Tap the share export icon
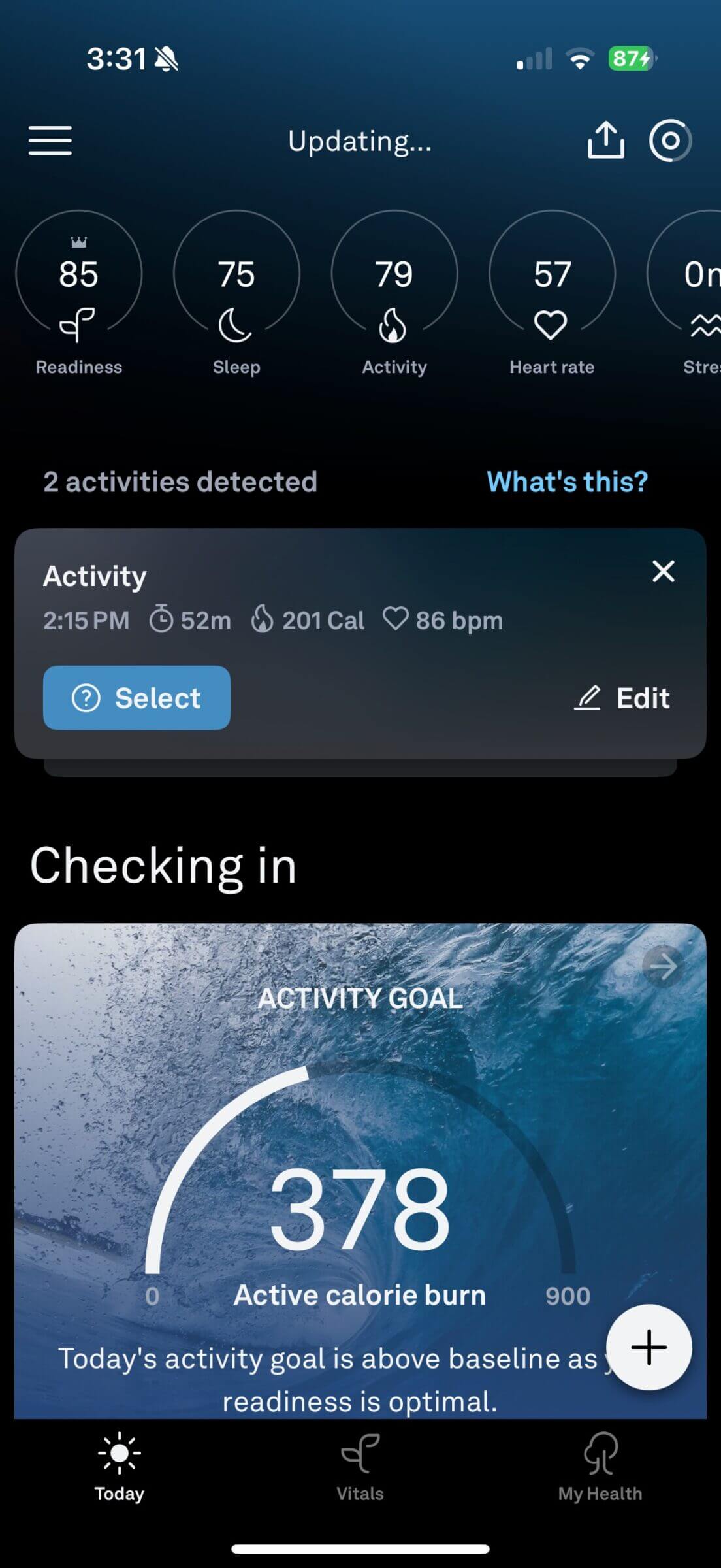 click(x=607, y=140)
